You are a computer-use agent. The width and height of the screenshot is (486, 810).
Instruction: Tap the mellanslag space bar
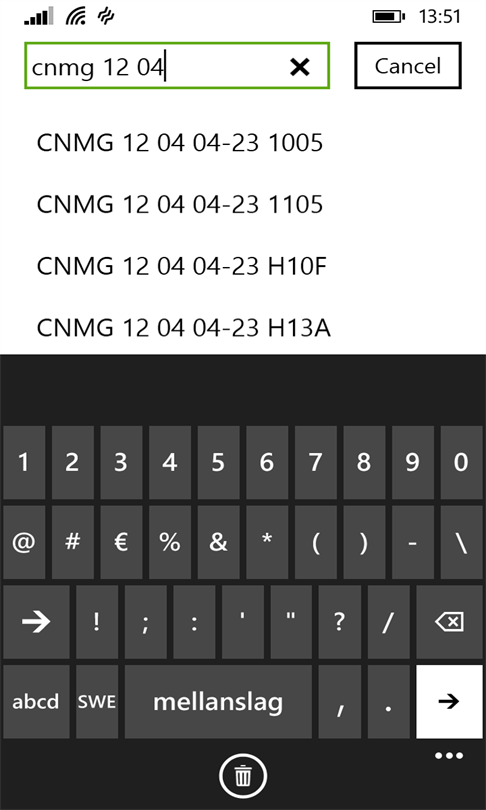click(218, 701)
